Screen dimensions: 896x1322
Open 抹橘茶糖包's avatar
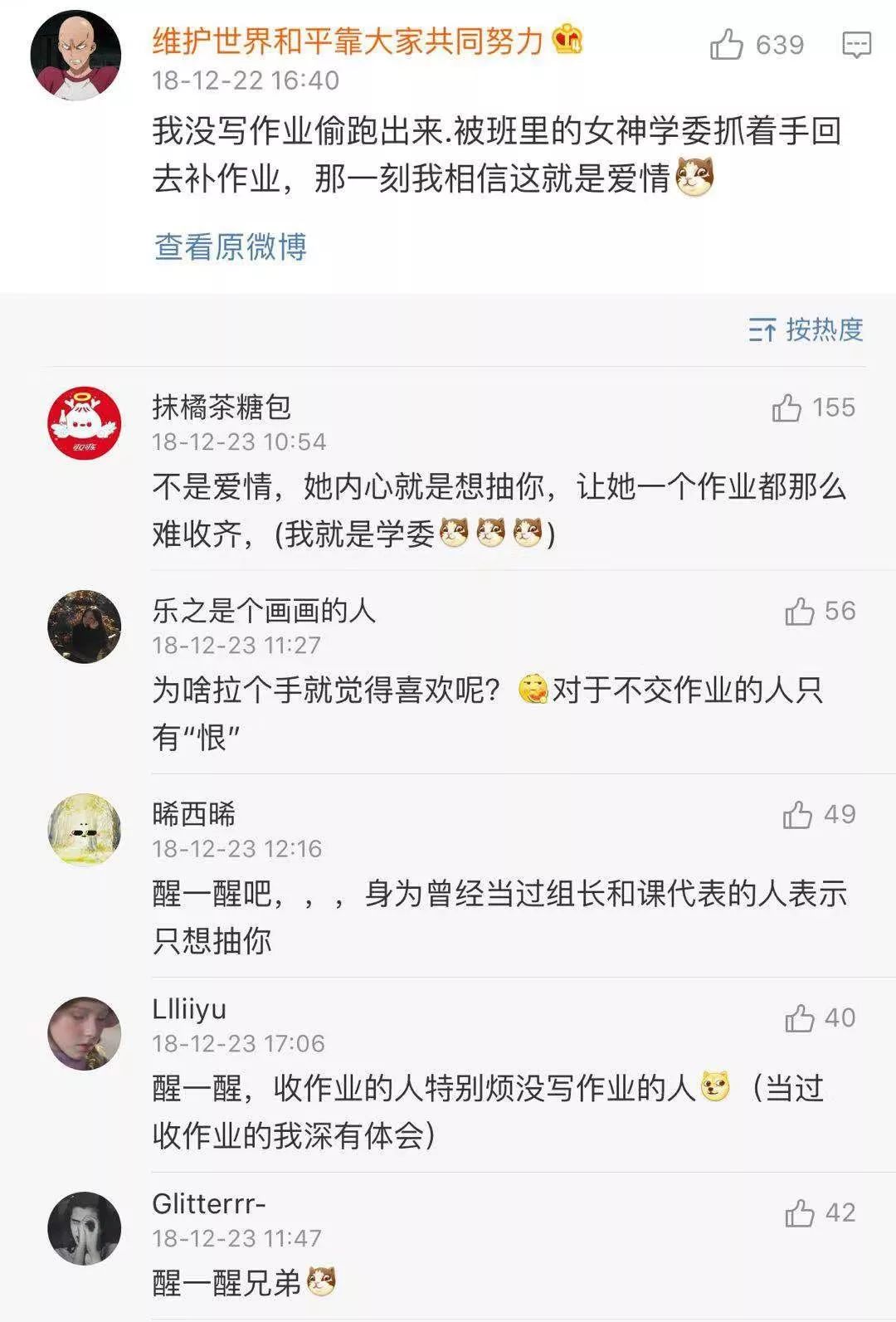click(85, 423)
